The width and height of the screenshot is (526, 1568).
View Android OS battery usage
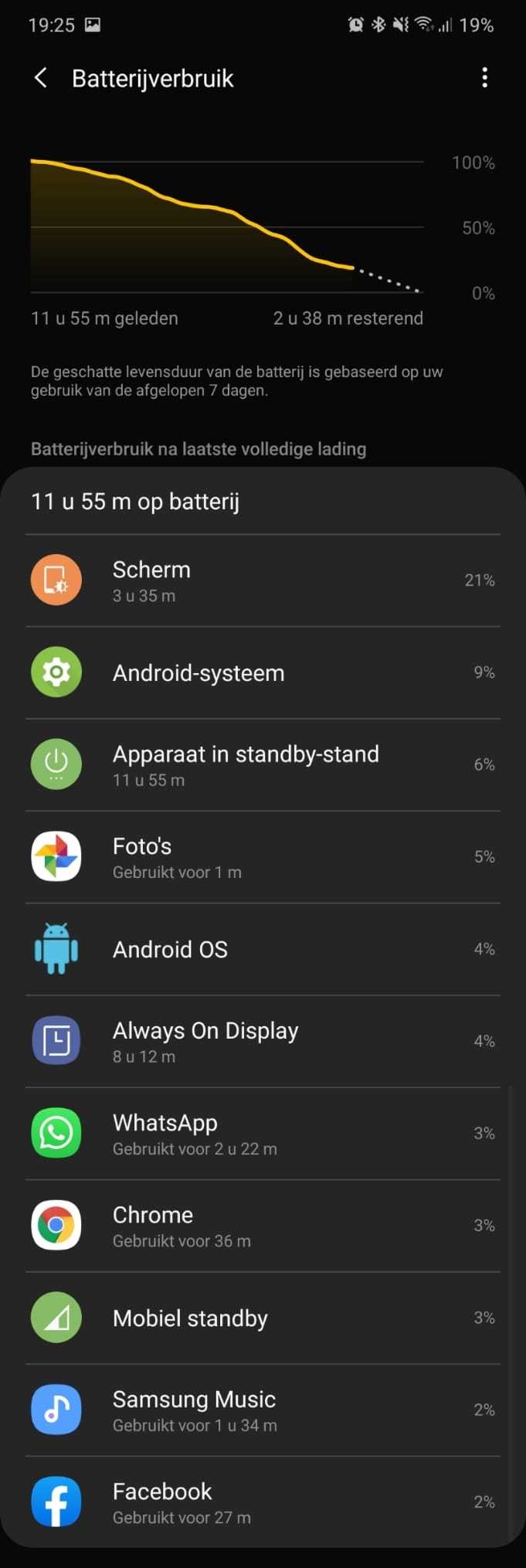tap(263, 949)
